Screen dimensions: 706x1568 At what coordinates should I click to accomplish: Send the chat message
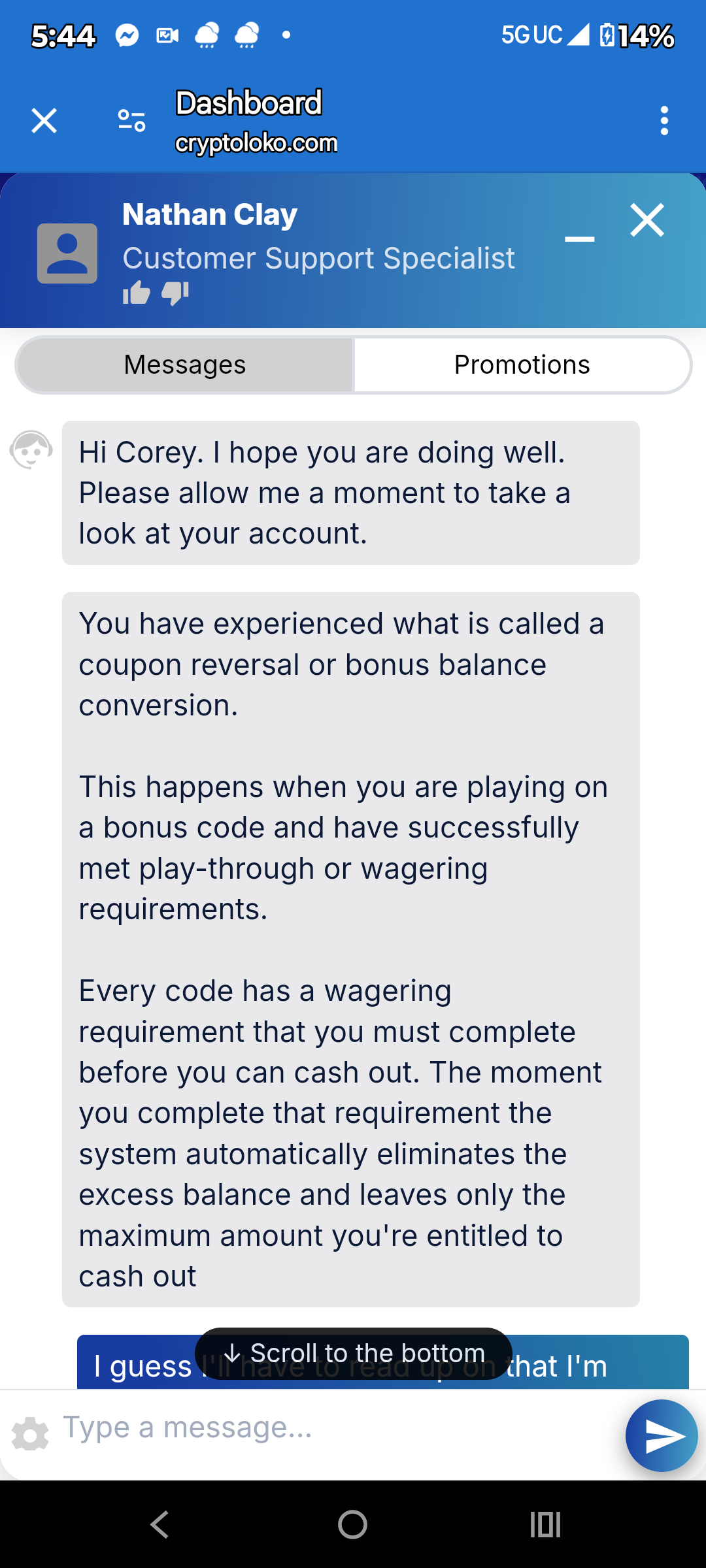coord(662,1435)
